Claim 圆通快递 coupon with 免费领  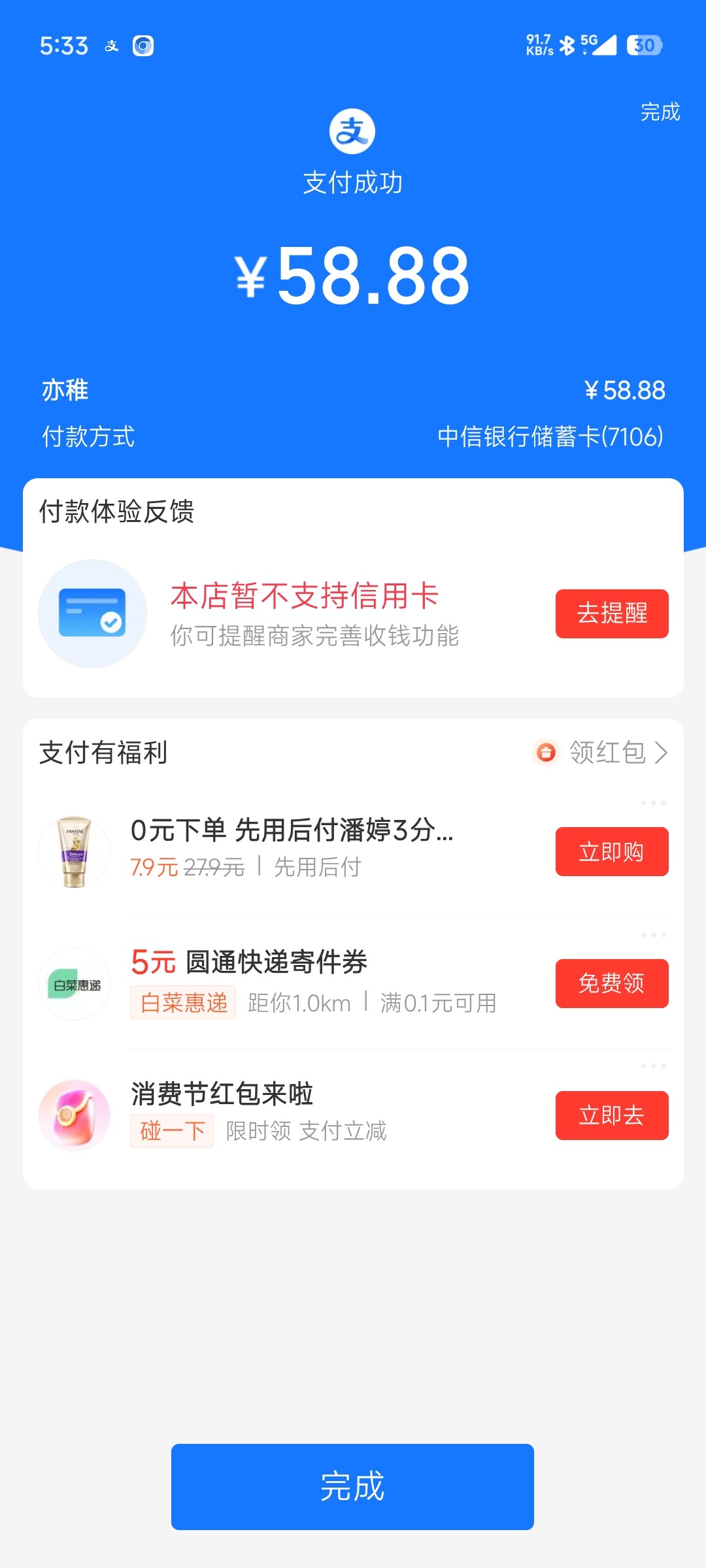coord(611,983)
